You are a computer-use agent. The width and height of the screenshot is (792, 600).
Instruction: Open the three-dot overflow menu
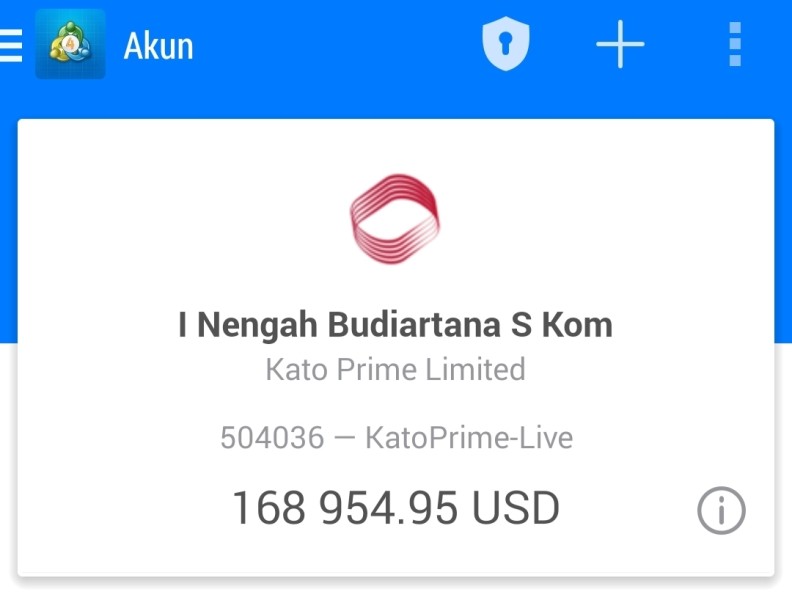(735, 44)
